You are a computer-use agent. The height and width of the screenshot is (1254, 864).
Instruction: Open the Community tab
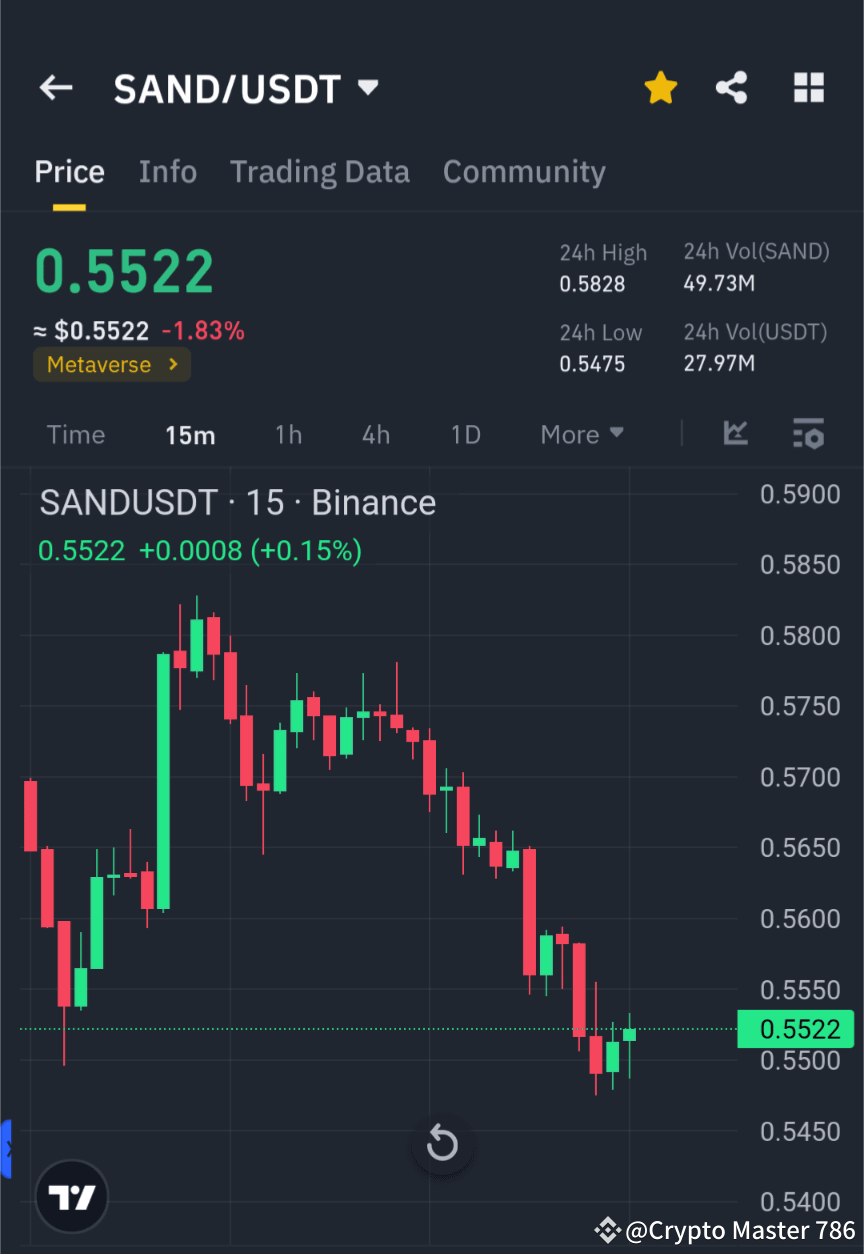pos(524,171)
